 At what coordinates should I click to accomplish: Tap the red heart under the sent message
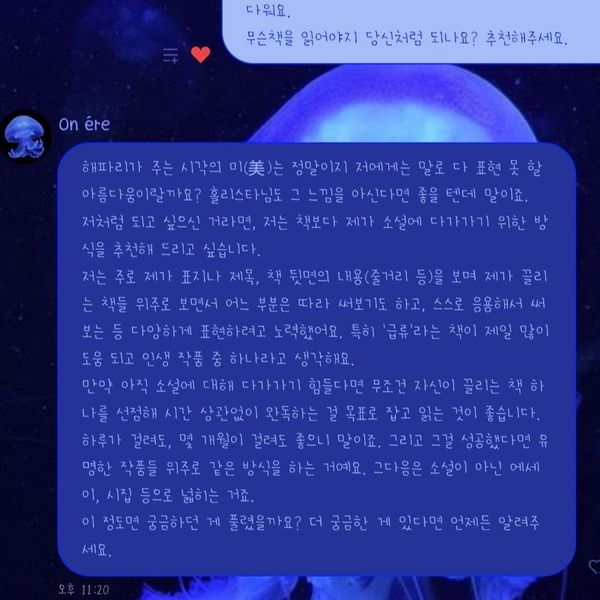200,55
